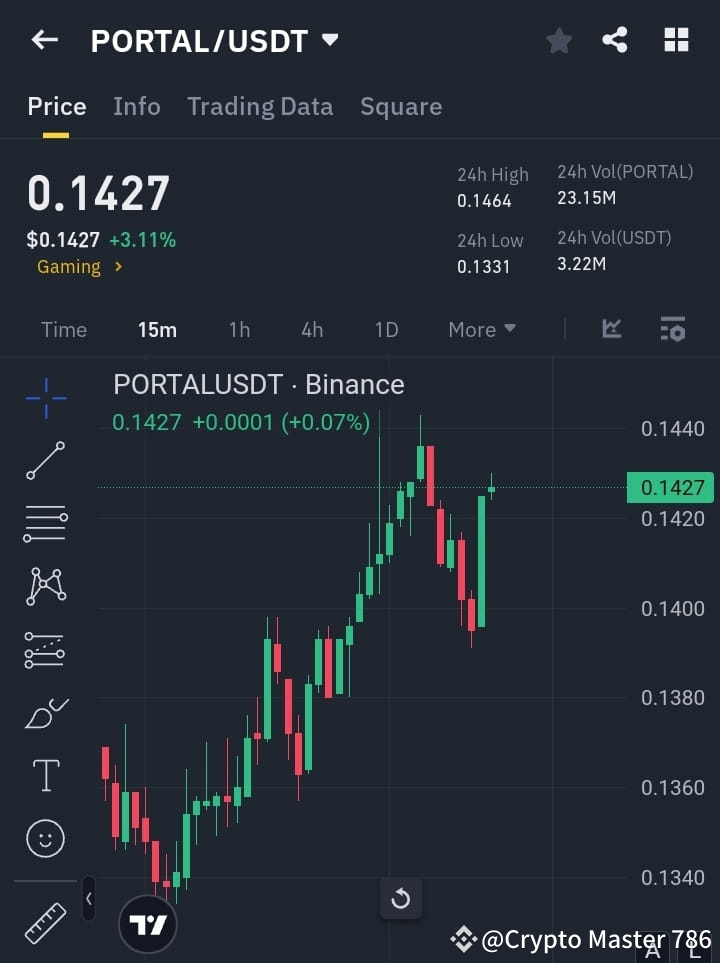Choose the text annotation tool
This screenshot has width=720, height=963.
click(x=44, y=774)
